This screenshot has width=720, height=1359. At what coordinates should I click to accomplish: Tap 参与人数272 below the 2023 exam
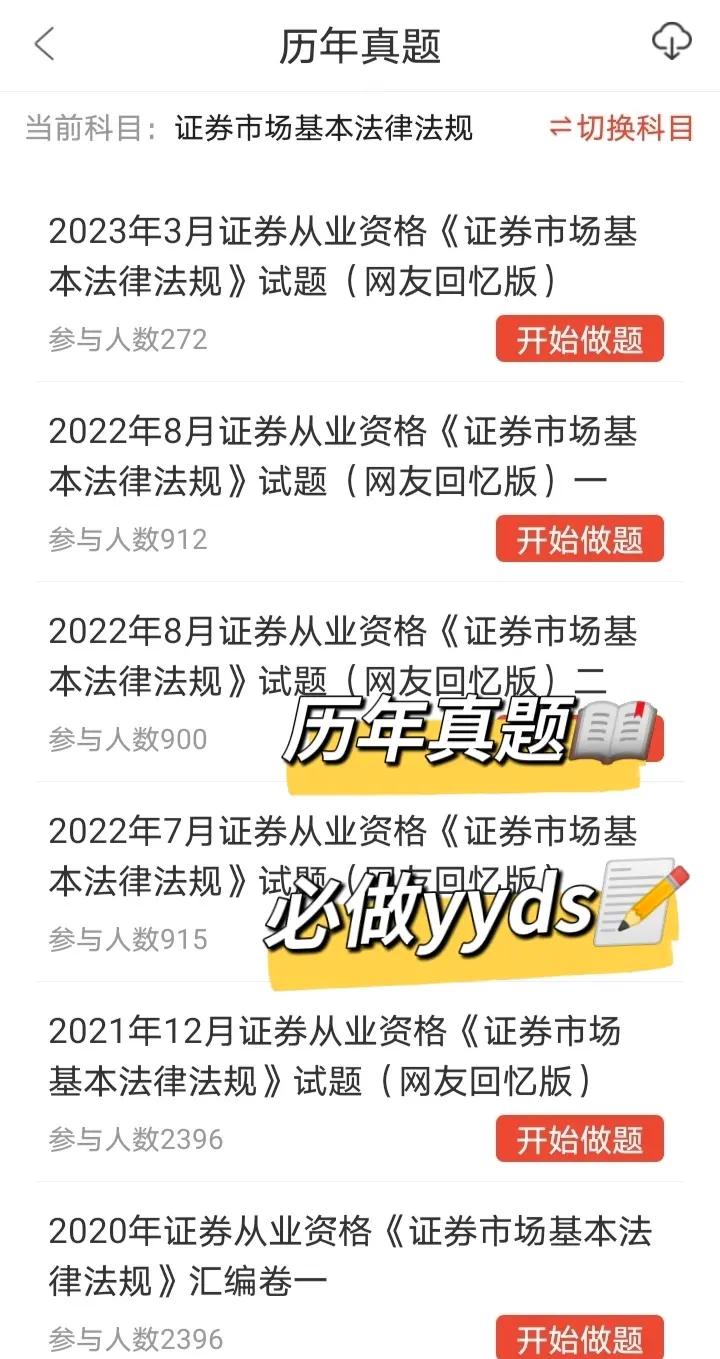[127, 339]
